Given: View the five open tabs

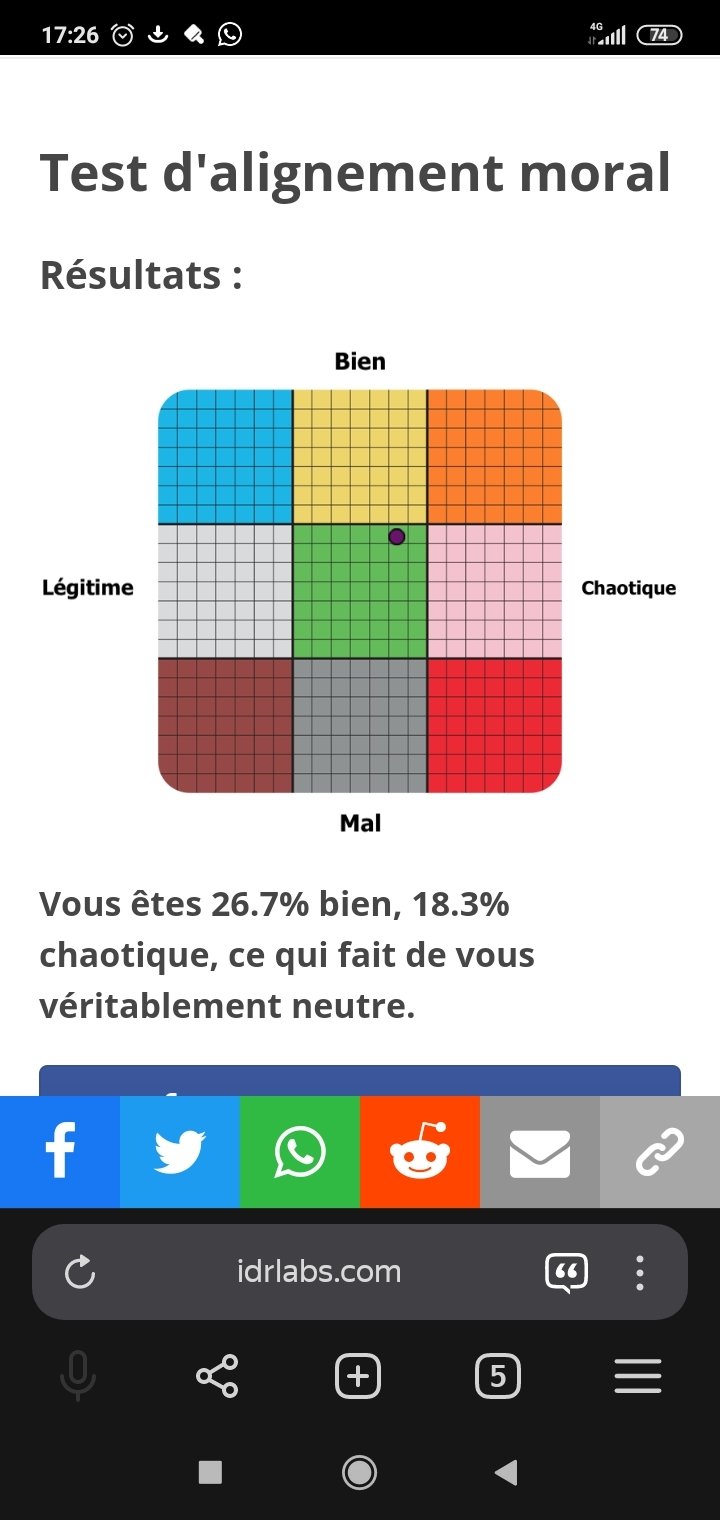Looking at the screenshot, I should click(x=498, y=1377).
